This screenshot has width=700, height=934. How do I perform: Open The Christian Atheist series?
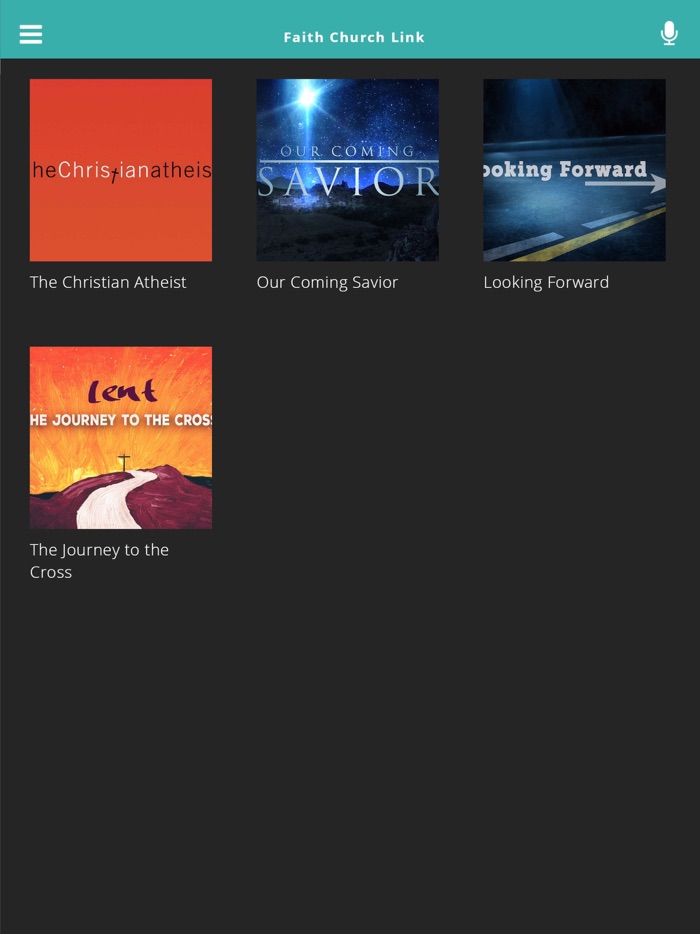[121, 170]
